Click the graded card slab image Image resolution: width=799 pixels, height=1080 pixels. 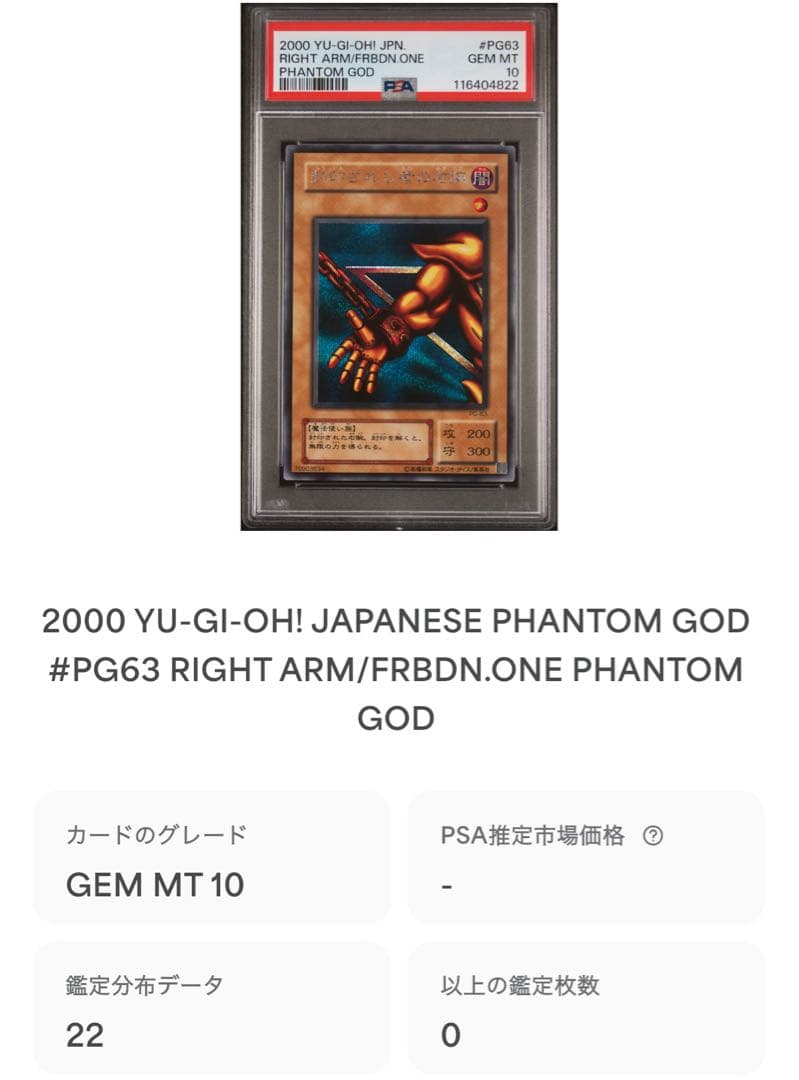tap(399, 270)
